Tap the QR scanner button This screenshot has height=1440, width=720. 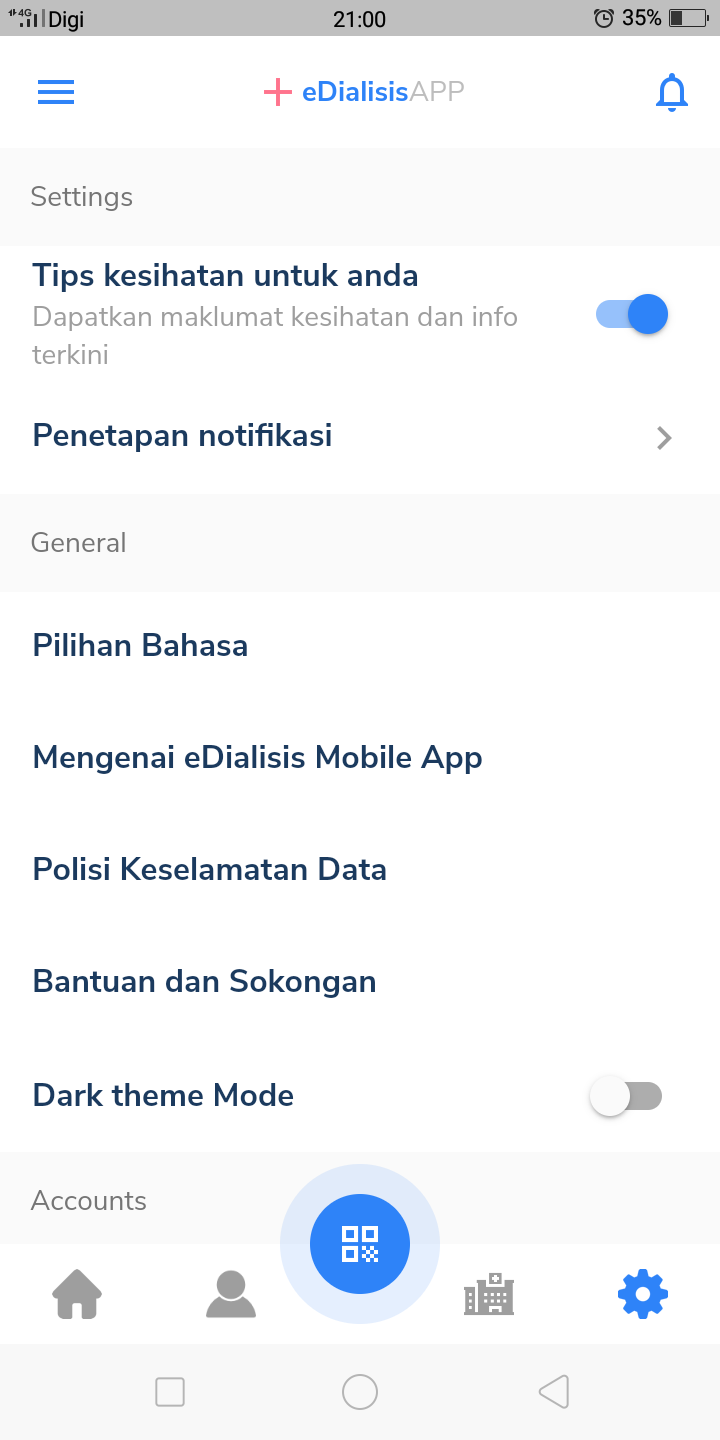(360, 1244)
